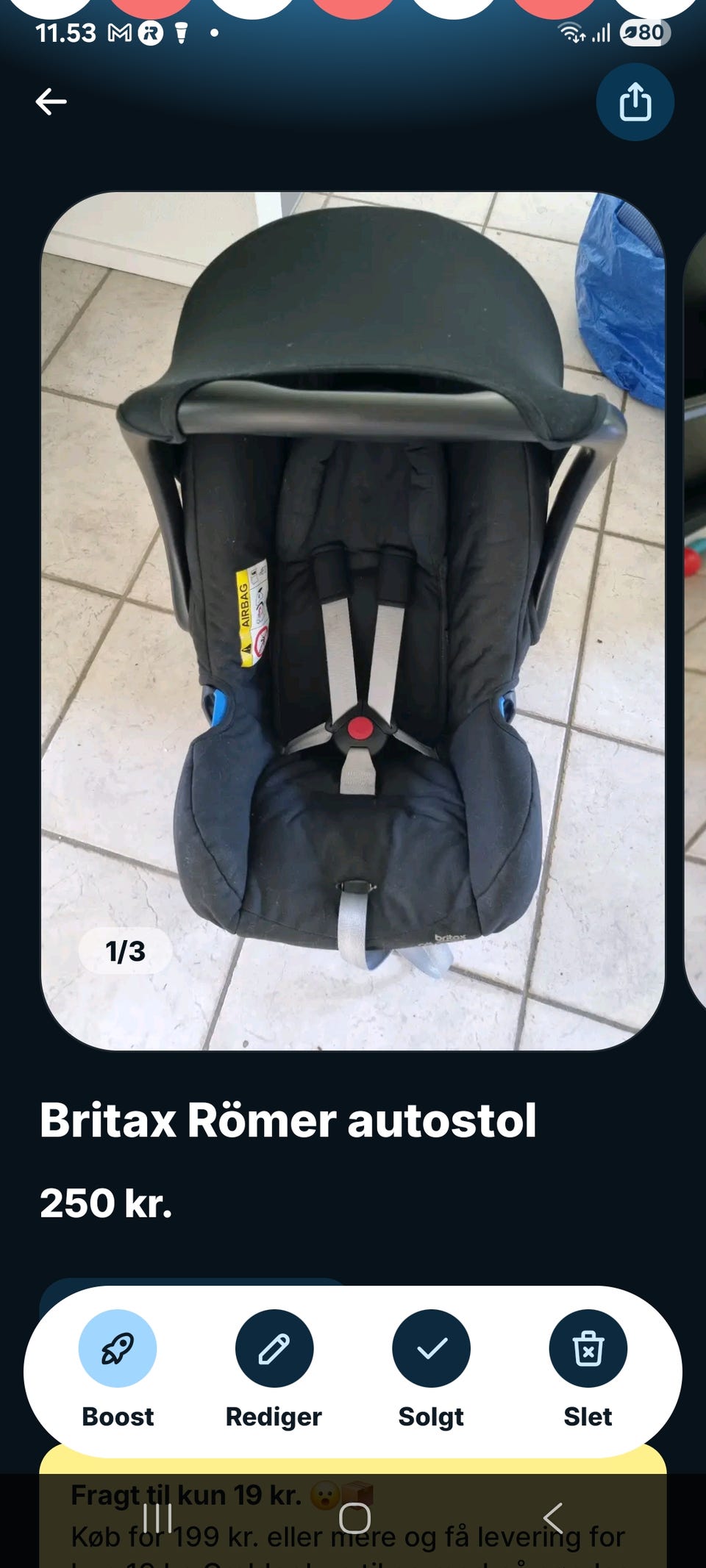Screen dimensions: 706x1568
Task: Open the car seat photo fullscreen
Action: (353, 621)
